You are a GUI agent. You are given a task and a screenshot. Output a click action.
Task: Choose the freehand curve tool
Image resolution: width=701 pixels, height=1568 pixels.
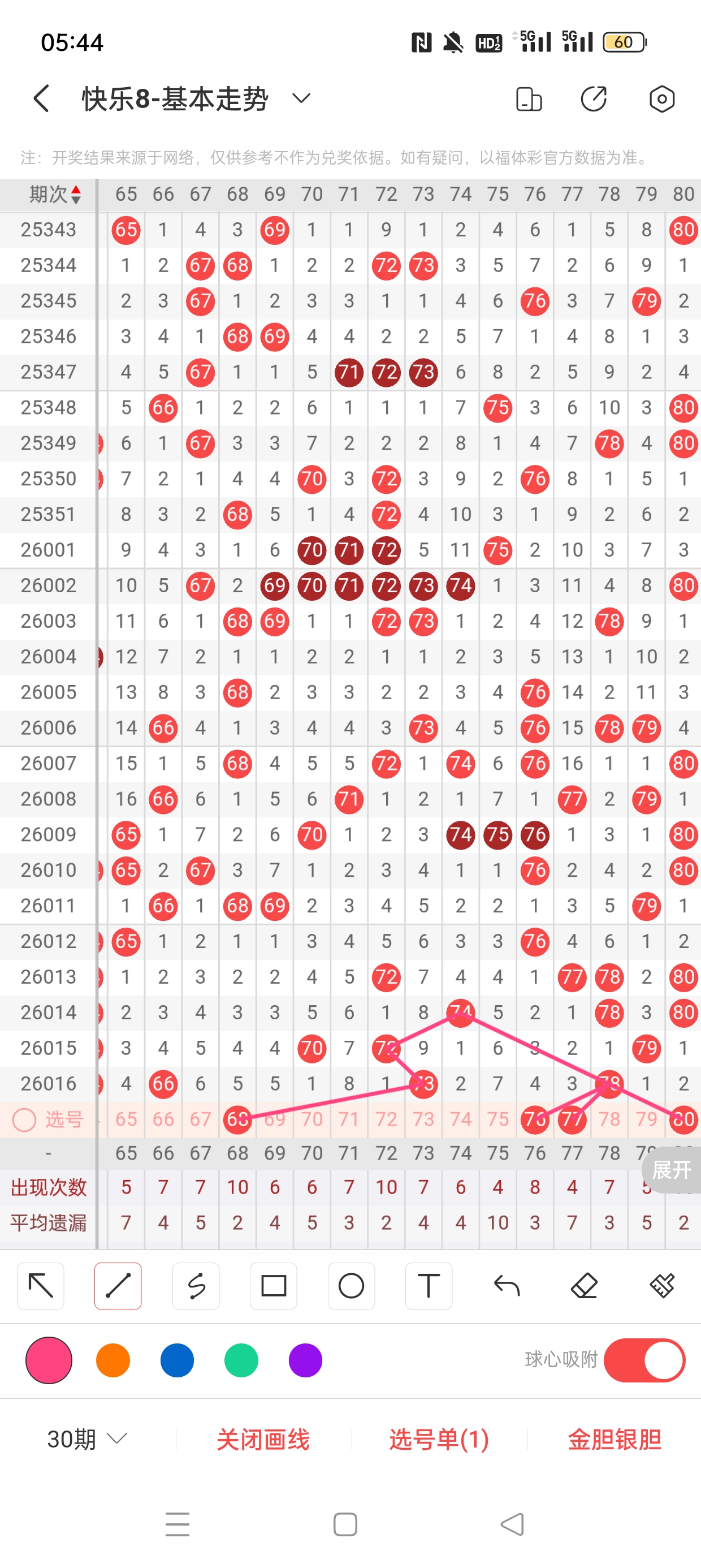pyautogui.click(x=196, y=1286)
